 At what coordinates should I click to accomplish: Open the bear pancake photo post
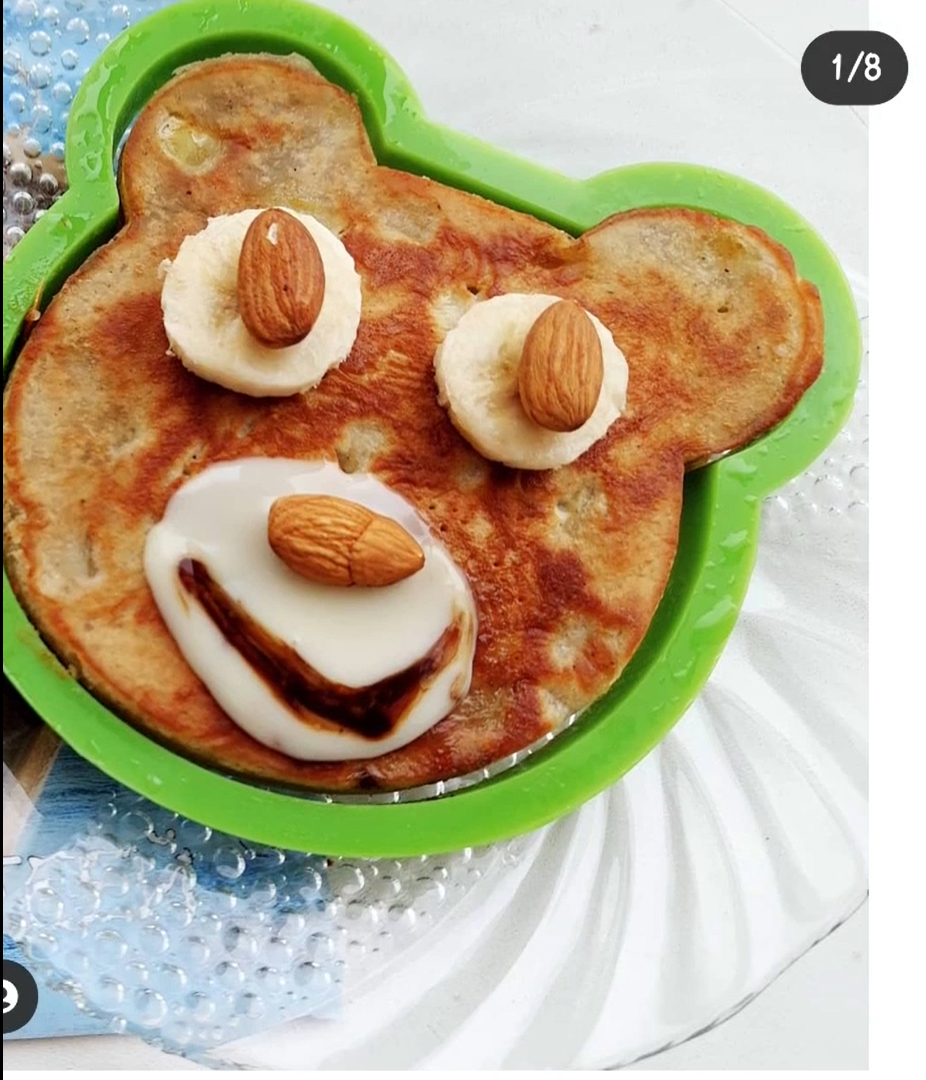(x=430, y=500)
